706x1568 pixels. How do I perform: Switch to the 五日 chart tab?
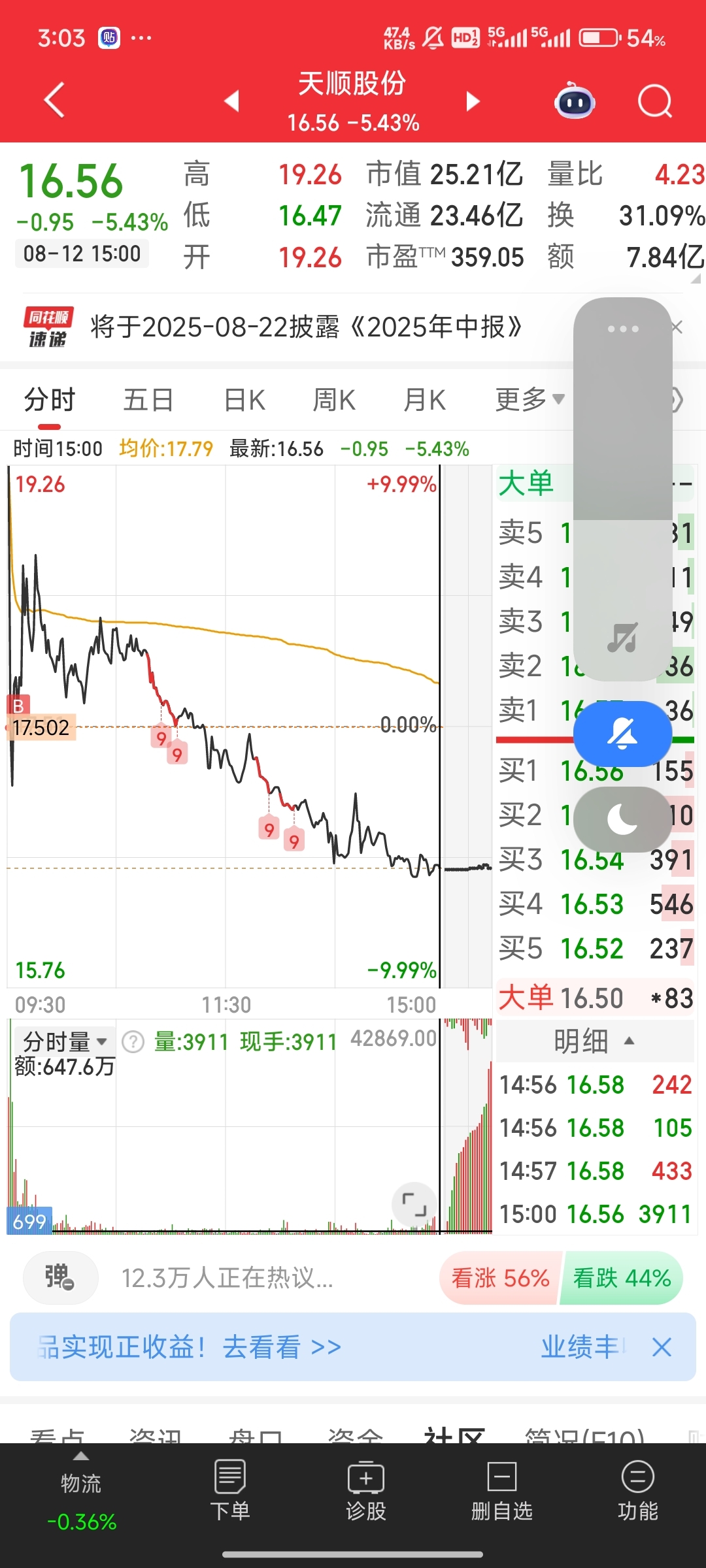click(x=148, y=399)
